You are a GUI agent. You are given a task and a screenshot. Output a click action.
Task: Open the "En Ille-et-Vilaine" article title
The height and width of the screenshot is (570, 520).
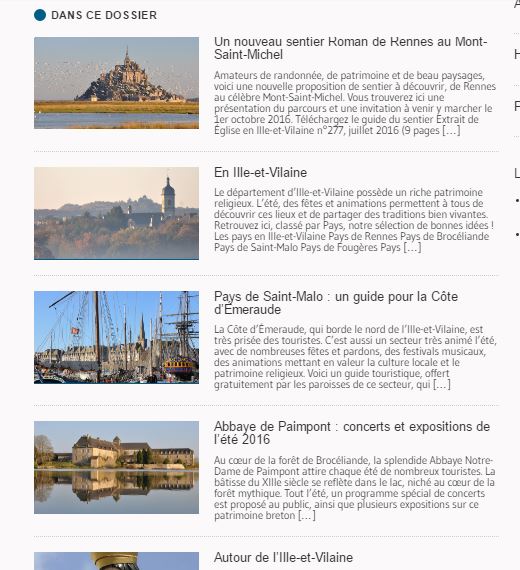pyautogui.click(x=260, y=172)
